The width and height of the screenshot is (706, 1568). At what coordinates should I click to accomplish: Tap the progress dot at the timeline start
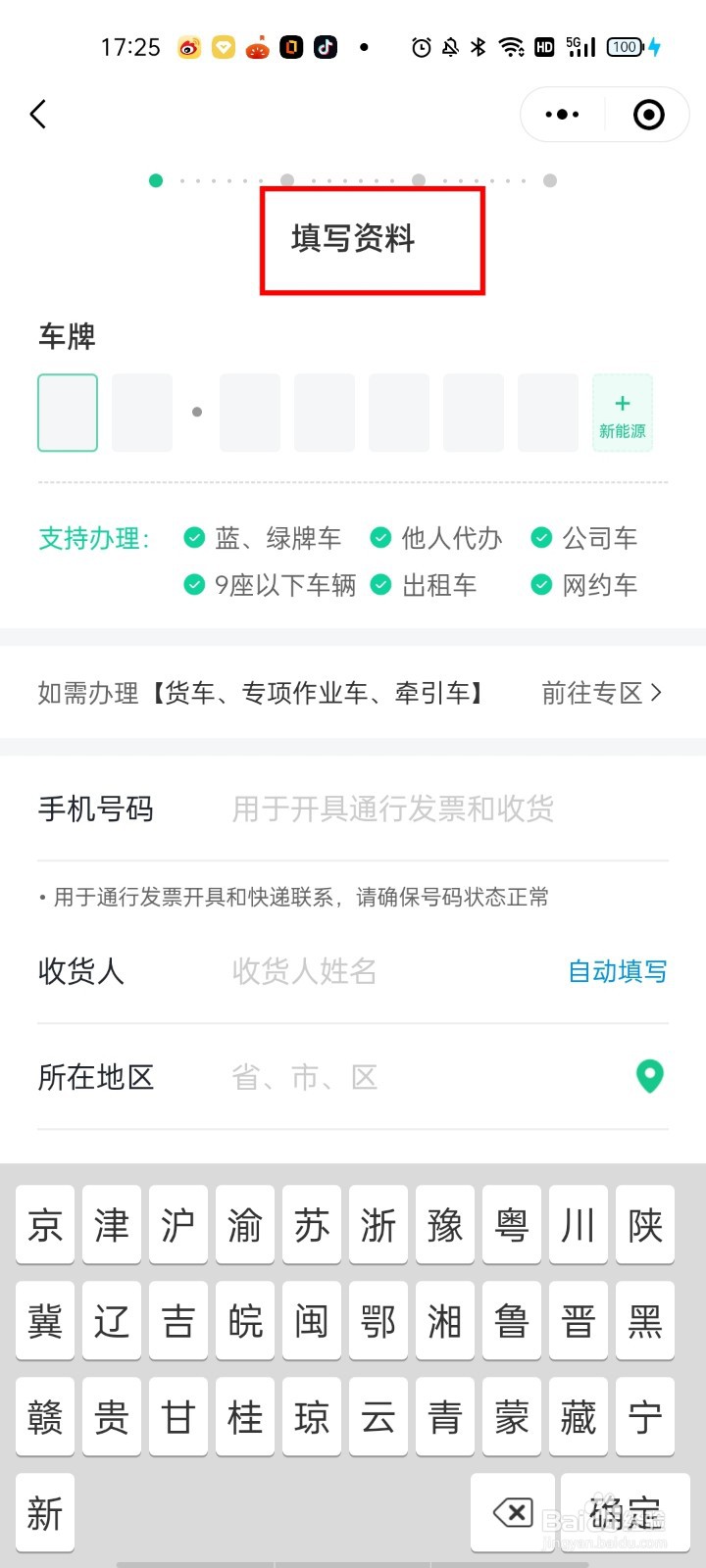point(156,180)
